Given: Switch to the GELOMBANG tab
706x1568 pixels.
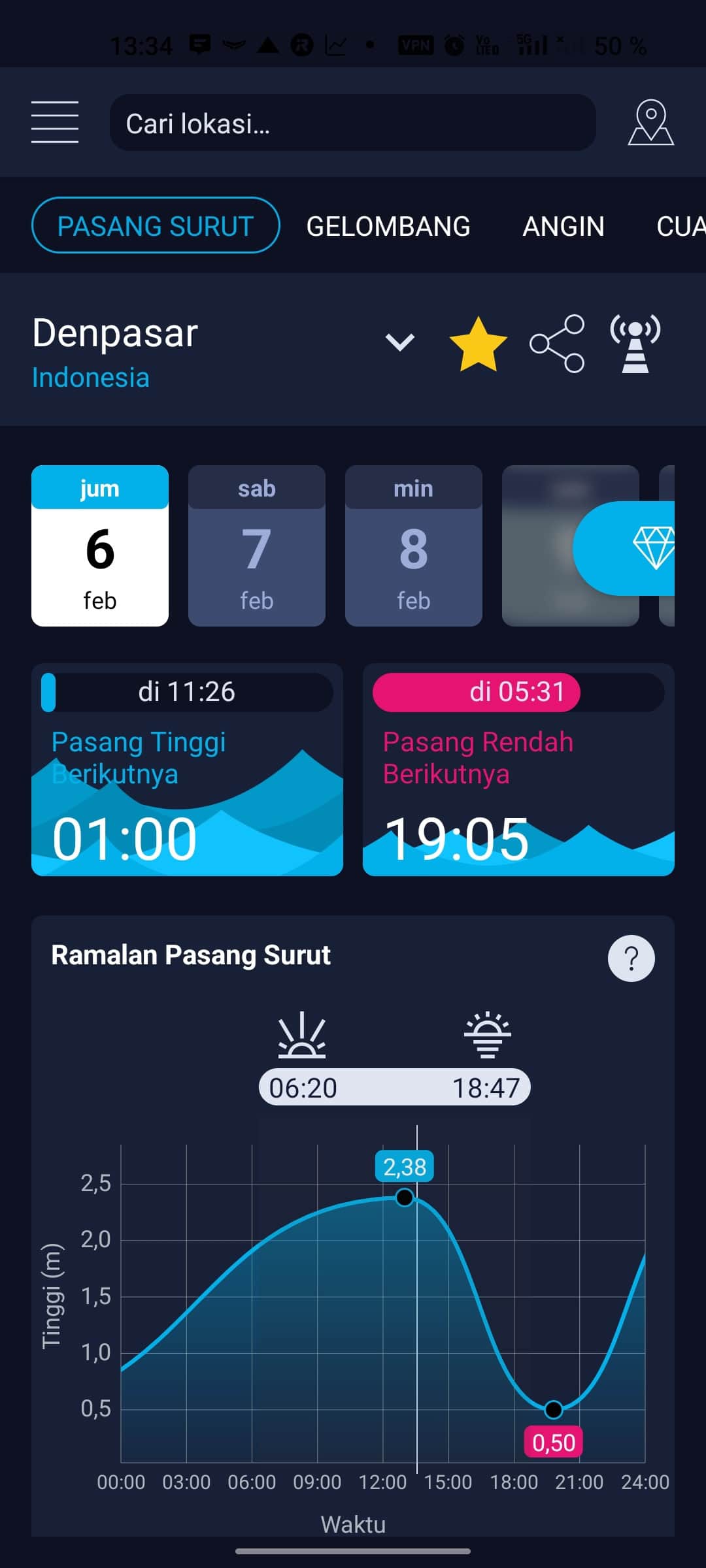Looking at the screenshot, I should point(388,225).
